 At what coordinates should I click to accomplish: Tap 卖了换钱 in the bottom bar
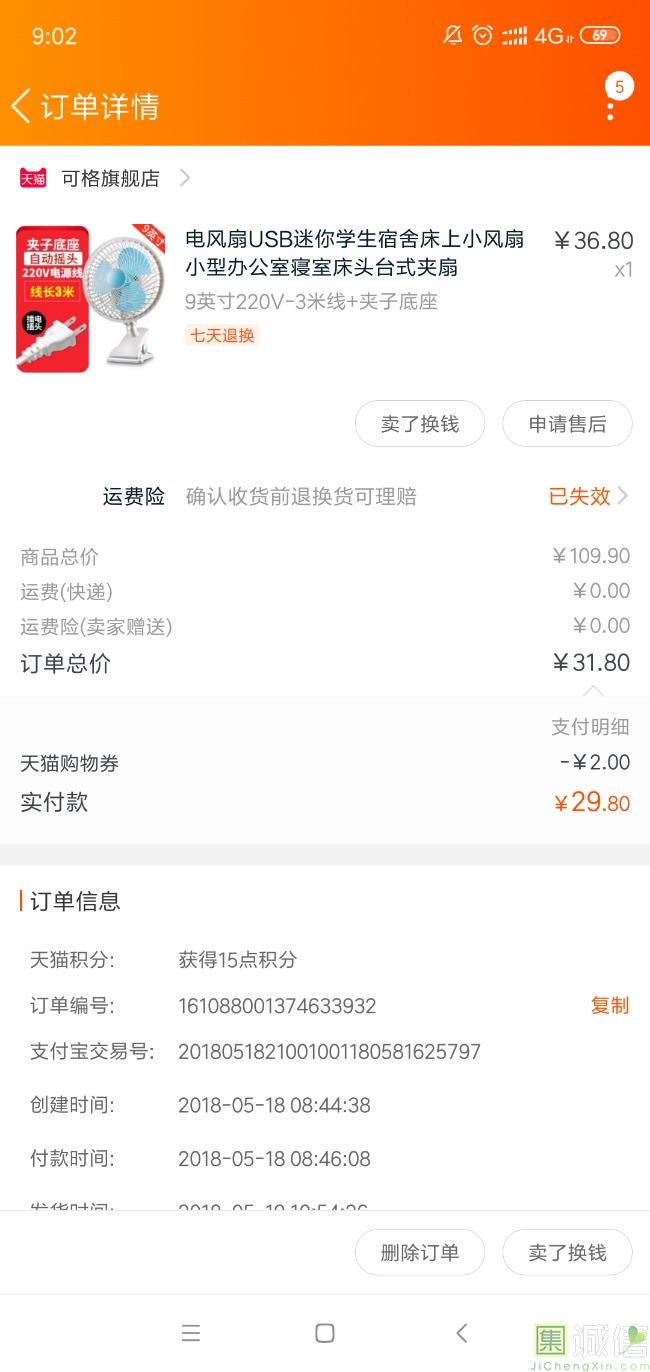tap(567, 1253)
